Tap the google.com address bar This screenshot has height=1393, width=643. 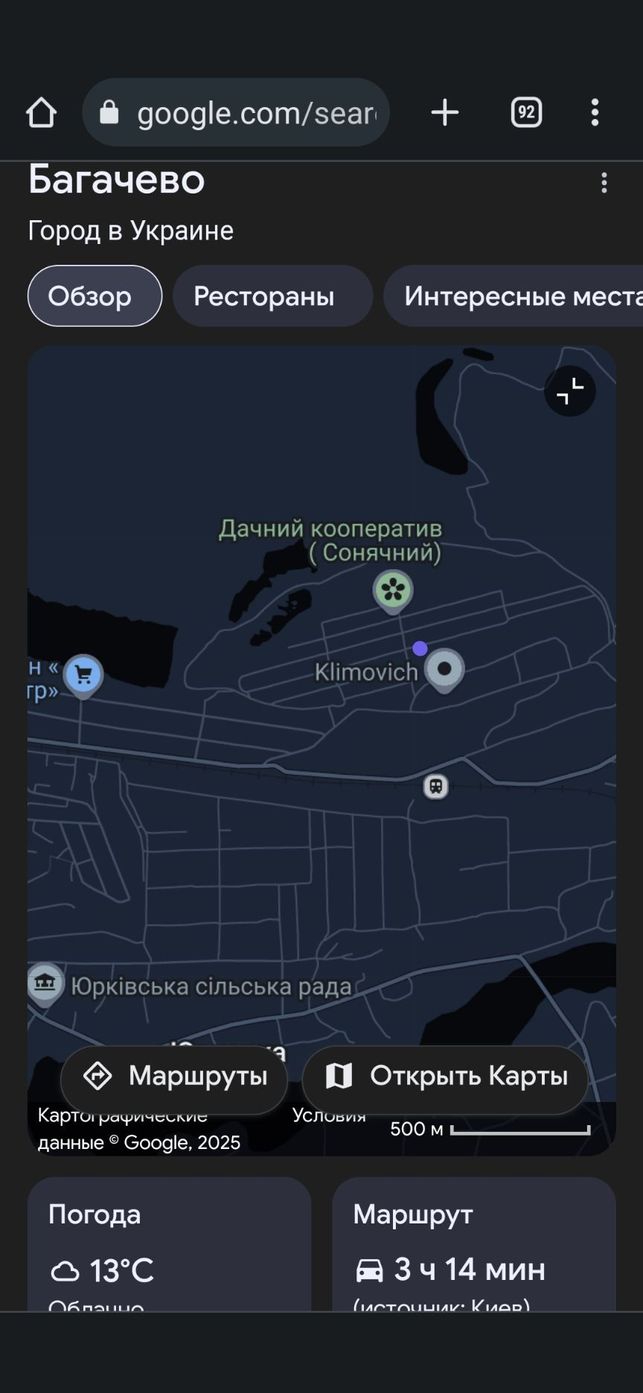236,113
